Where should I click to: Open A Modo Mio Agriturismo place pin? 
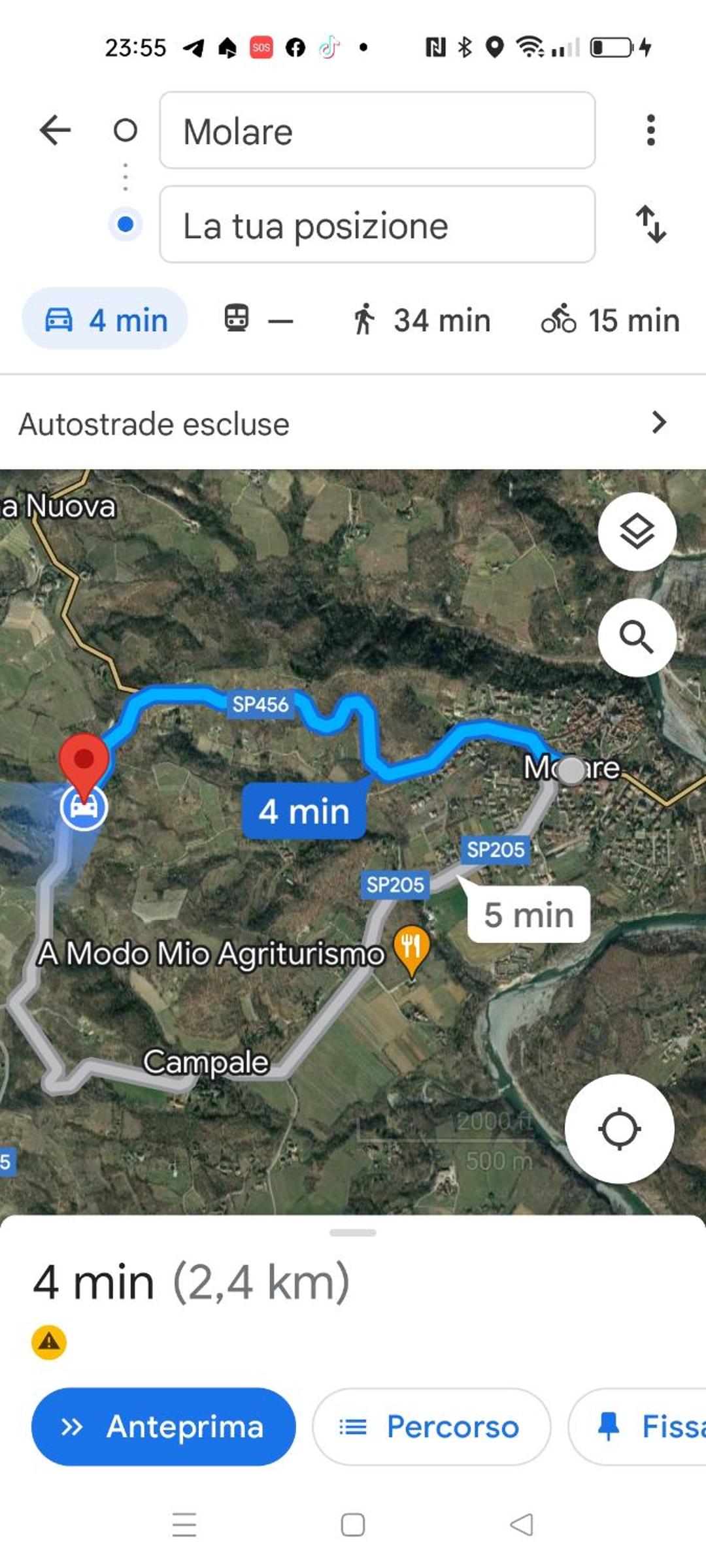412,949
